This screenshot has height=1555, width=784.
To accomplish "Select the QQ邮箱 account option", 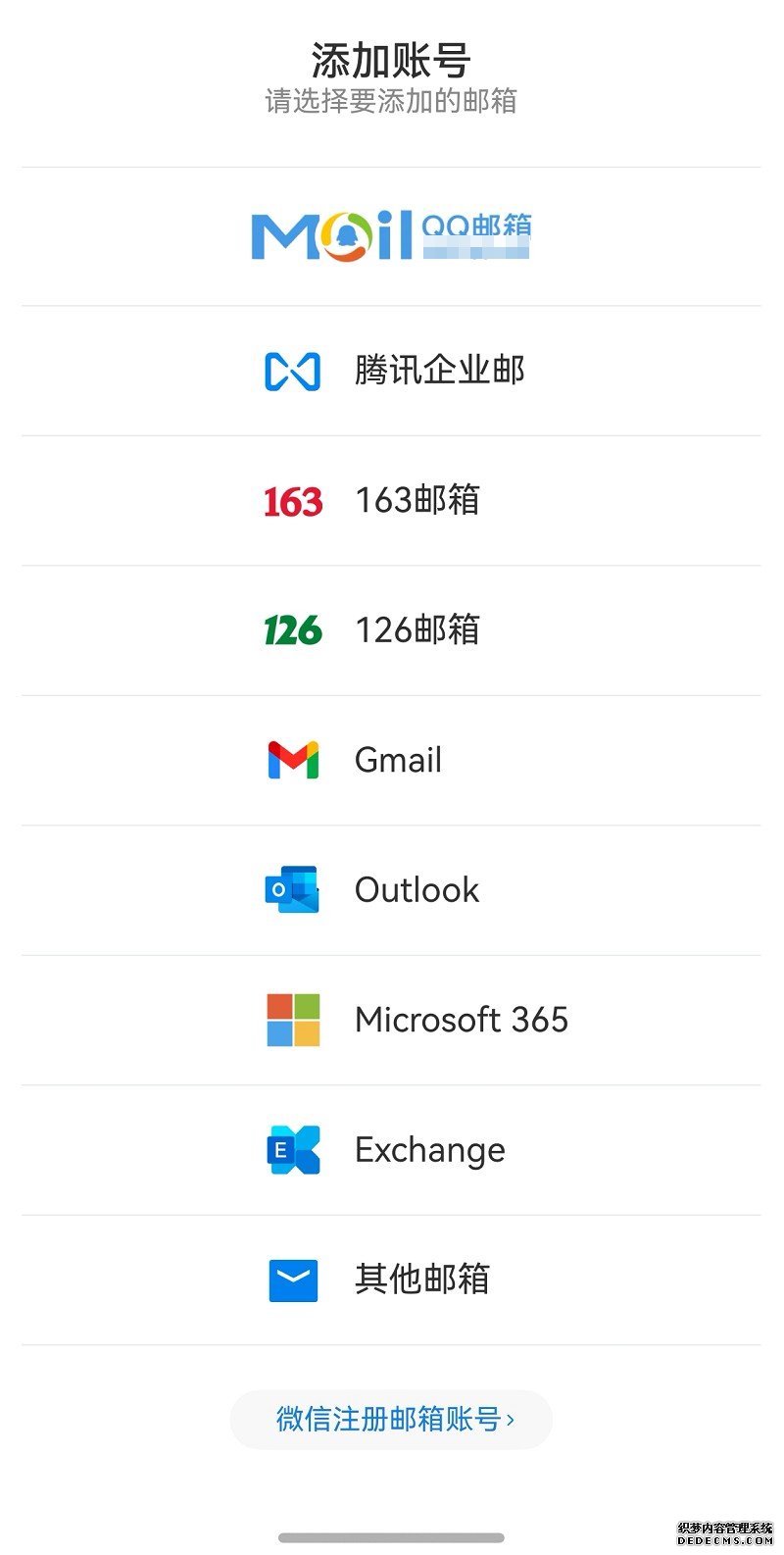I will click(x=391, y=236).
